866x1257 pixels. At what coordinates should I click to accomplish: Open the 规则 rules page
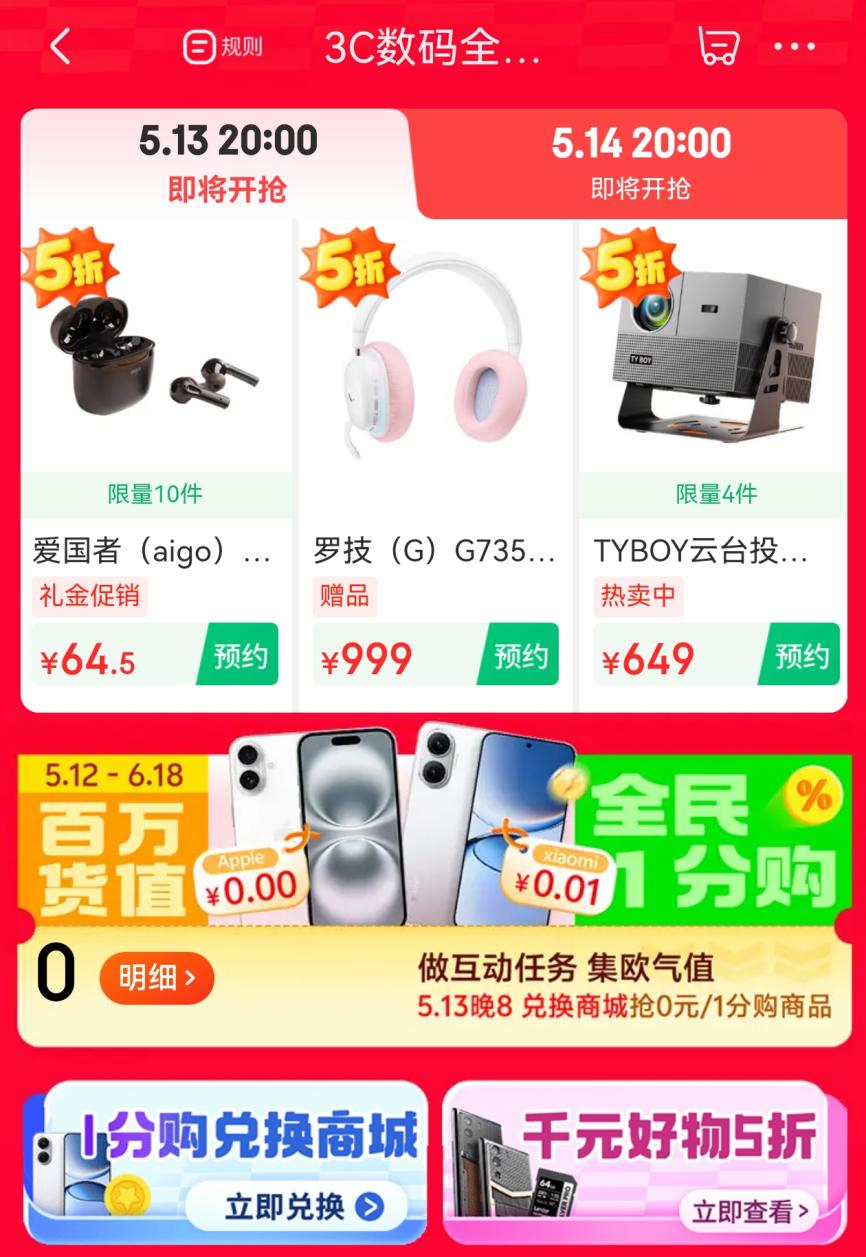(223, 47)
